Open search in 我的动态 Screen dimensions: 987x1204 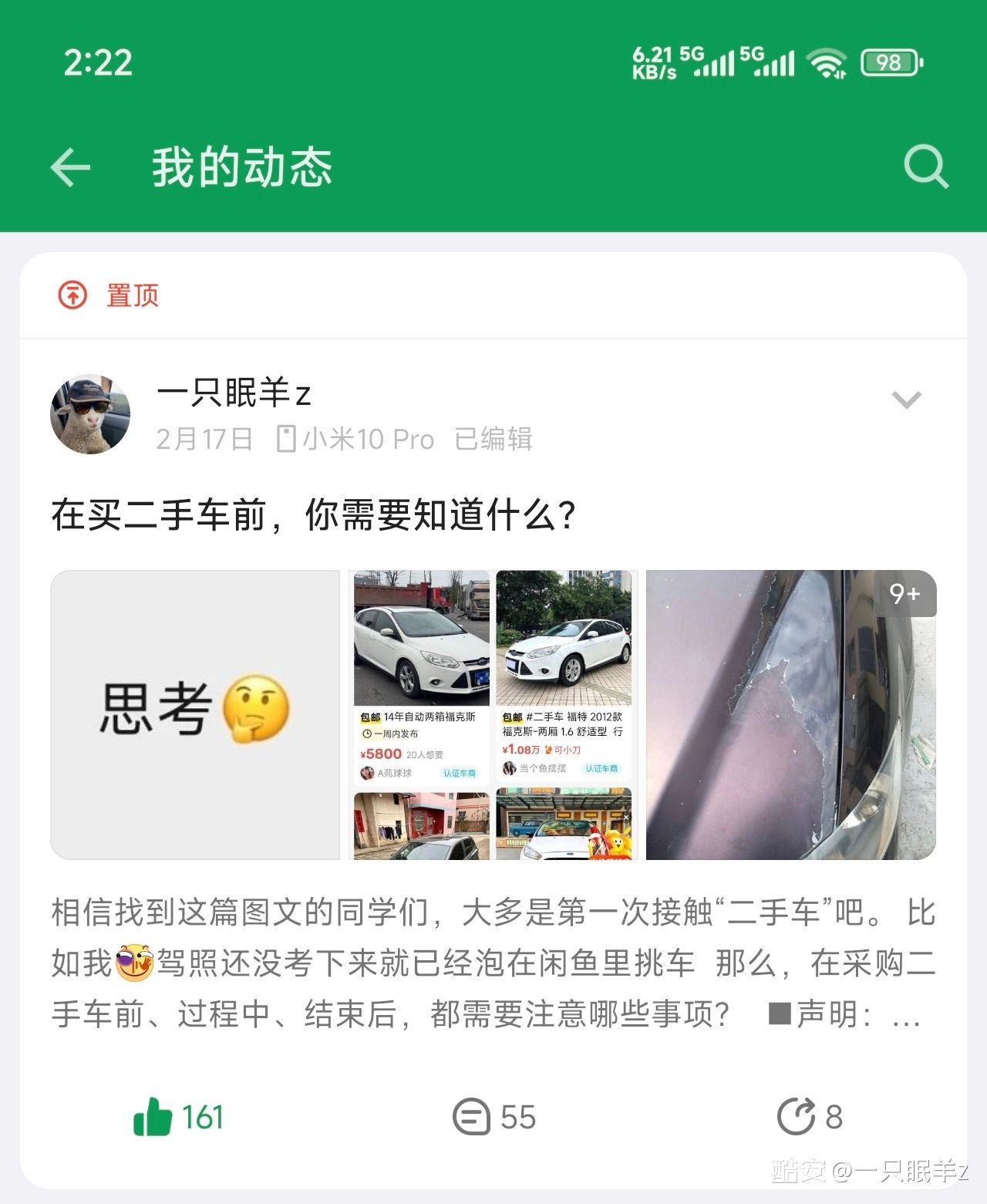point(925,167)
